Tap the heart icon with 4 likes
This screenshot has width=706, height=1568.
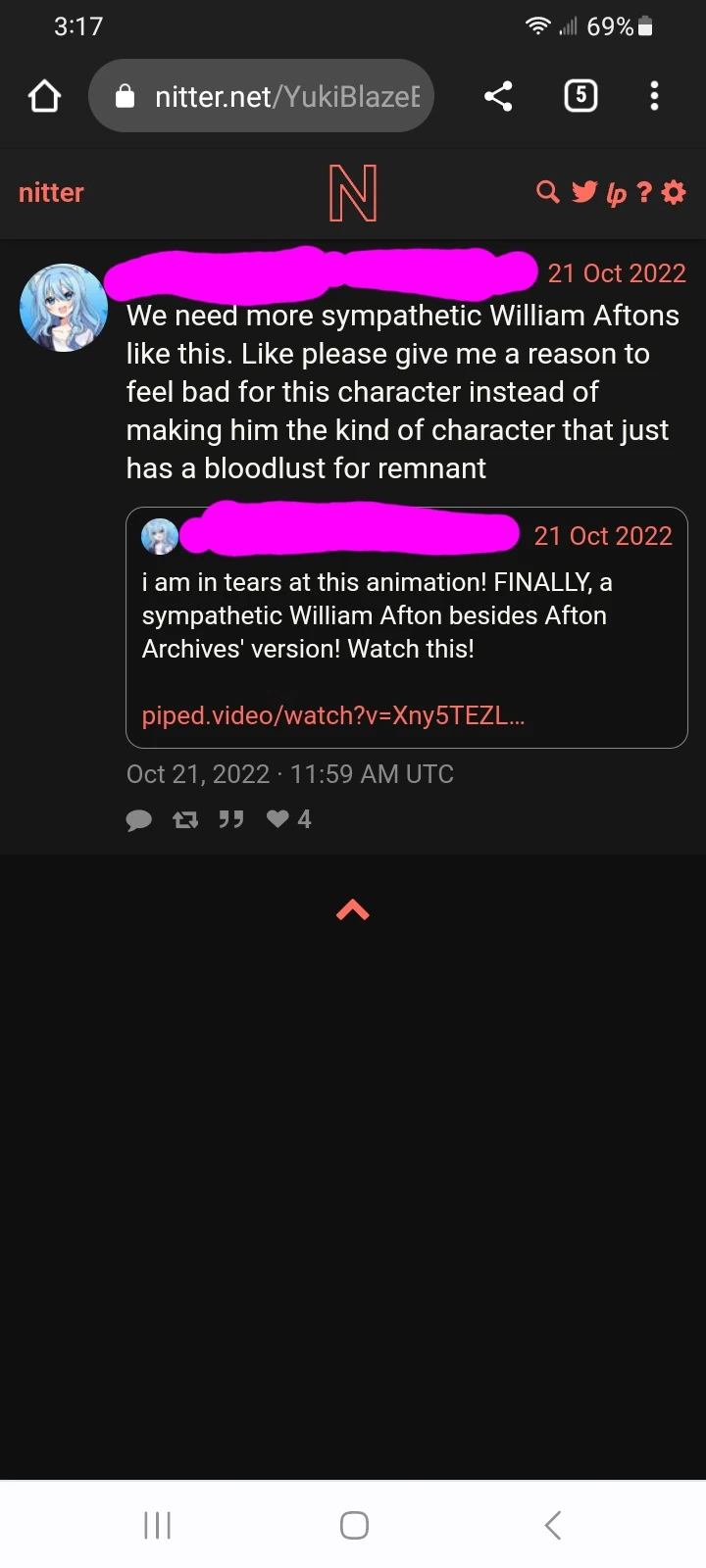click(278, 819)
